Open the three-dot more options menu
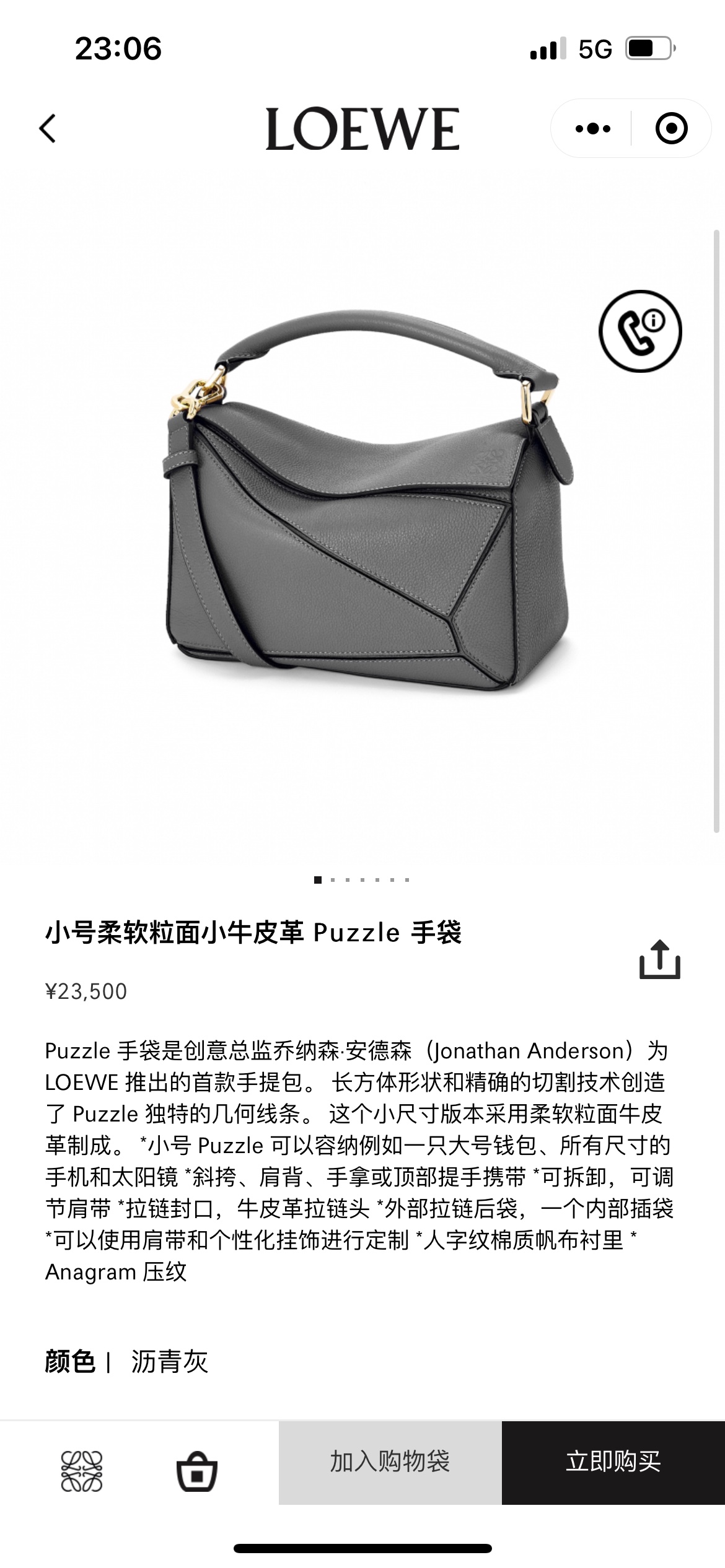This screenshot has height=1568, width=725. [x=592, y=128]
